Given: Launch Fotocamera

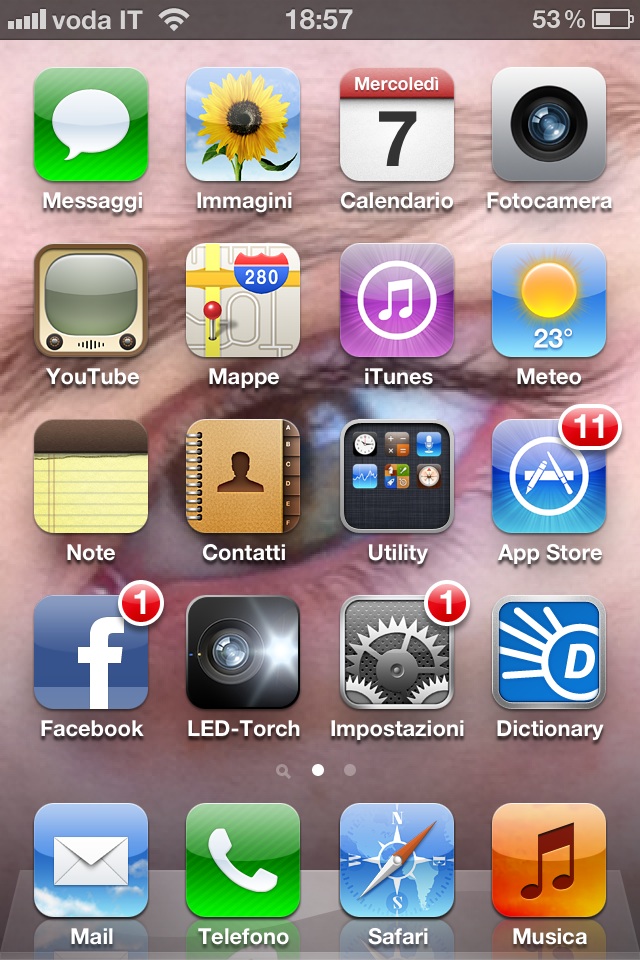Looking at the screenshot, I should (x=549, y=124).
